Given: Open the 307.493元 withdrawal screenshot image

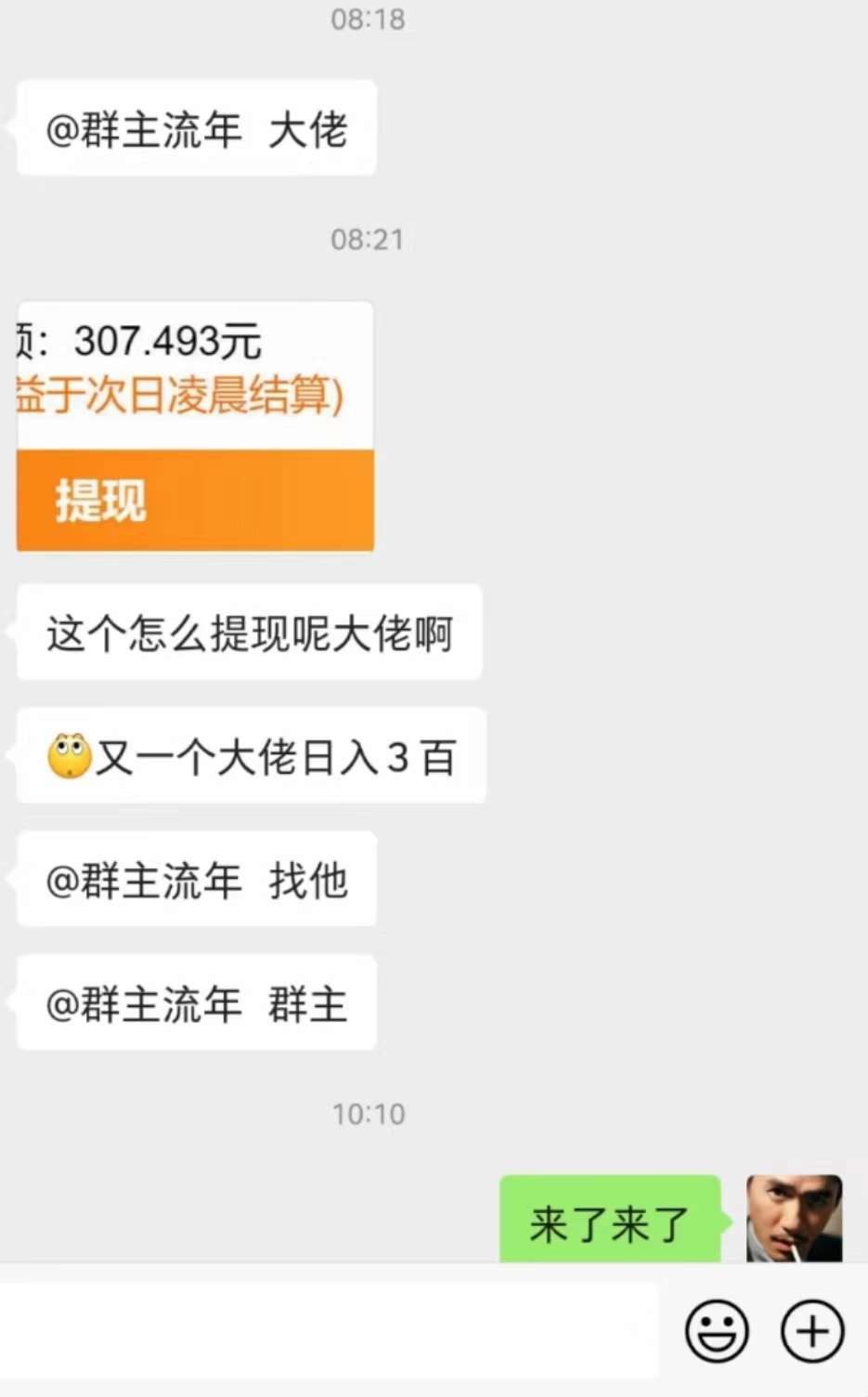Looking at the screenshot, I should (195, 426).
